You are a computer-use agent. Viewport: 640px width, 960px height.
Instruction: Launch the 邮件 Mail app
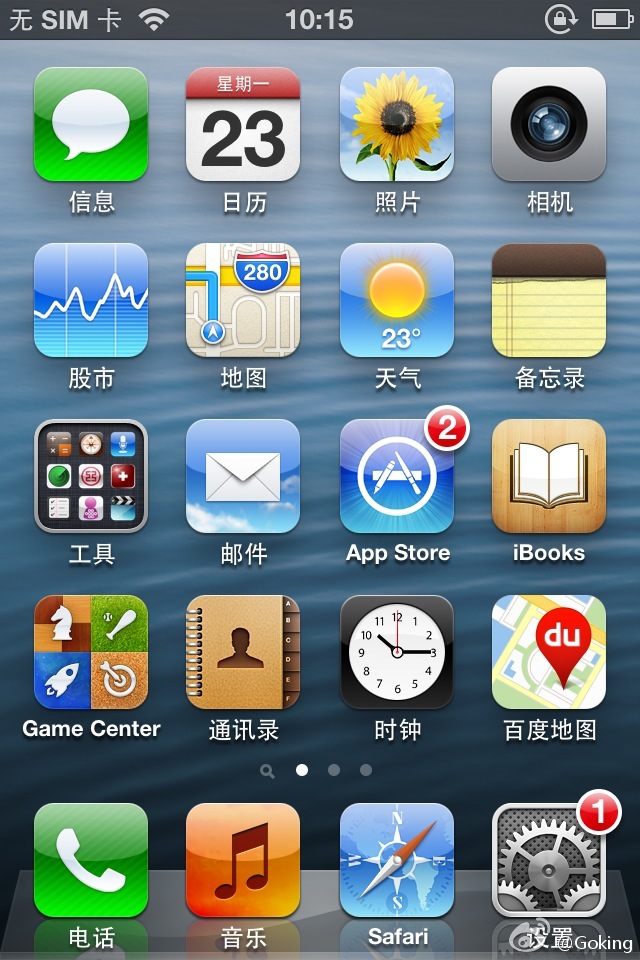[x=243, y=476]
